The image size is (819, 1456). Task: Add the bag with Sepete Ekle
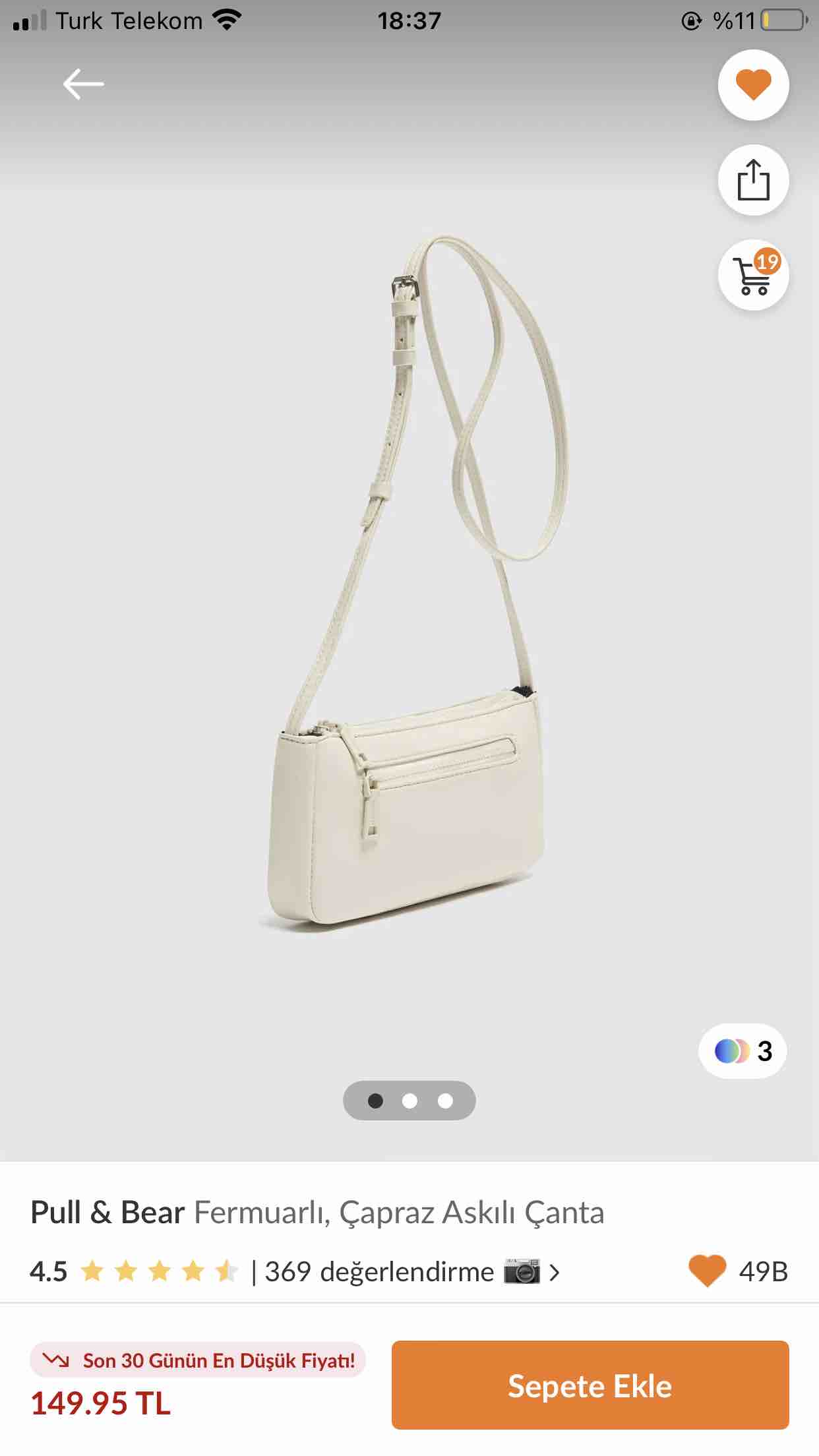point(590,1385)
